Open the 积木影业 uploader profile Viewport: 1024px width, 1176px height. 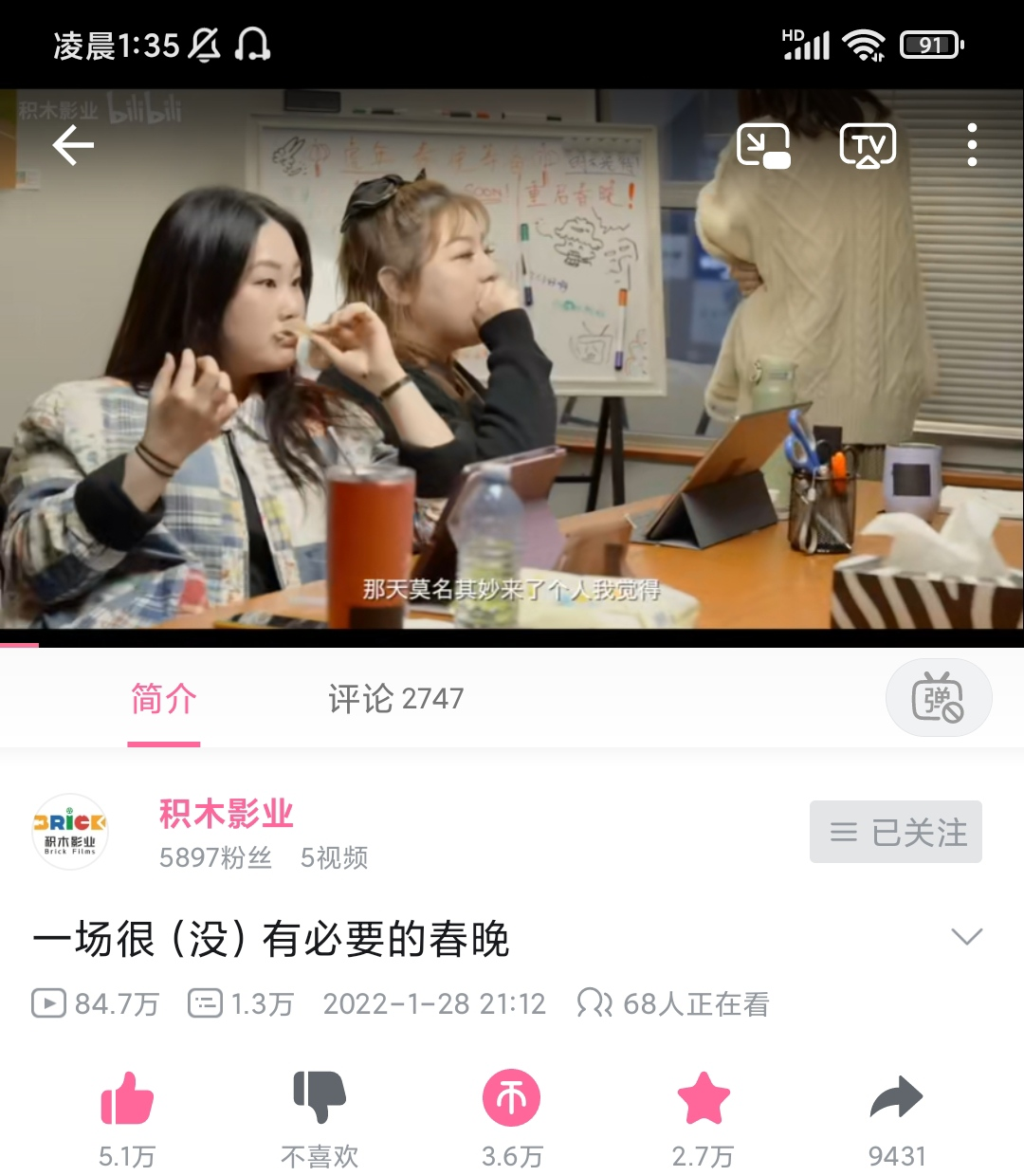pos(226,814)
